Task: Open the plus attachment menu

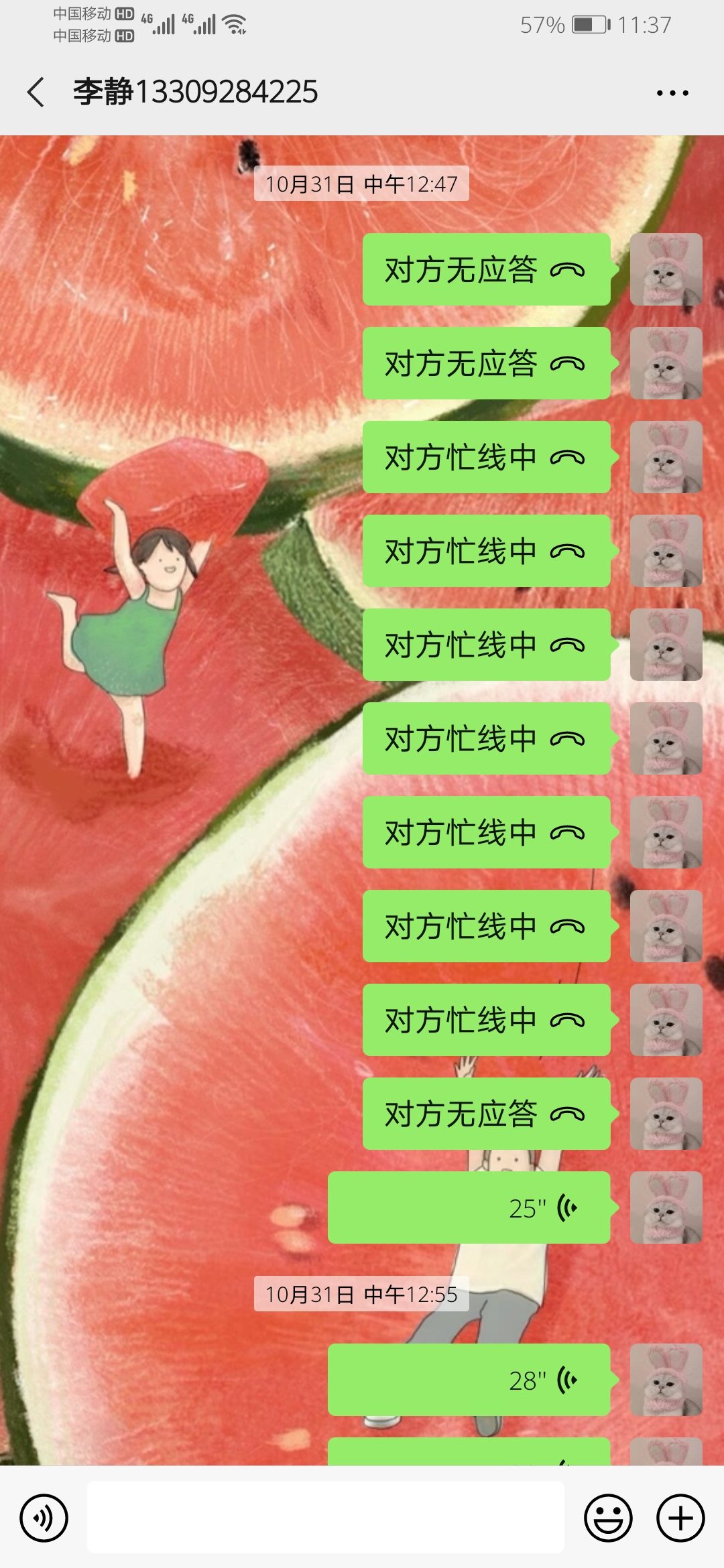Action: [680, 1518]
